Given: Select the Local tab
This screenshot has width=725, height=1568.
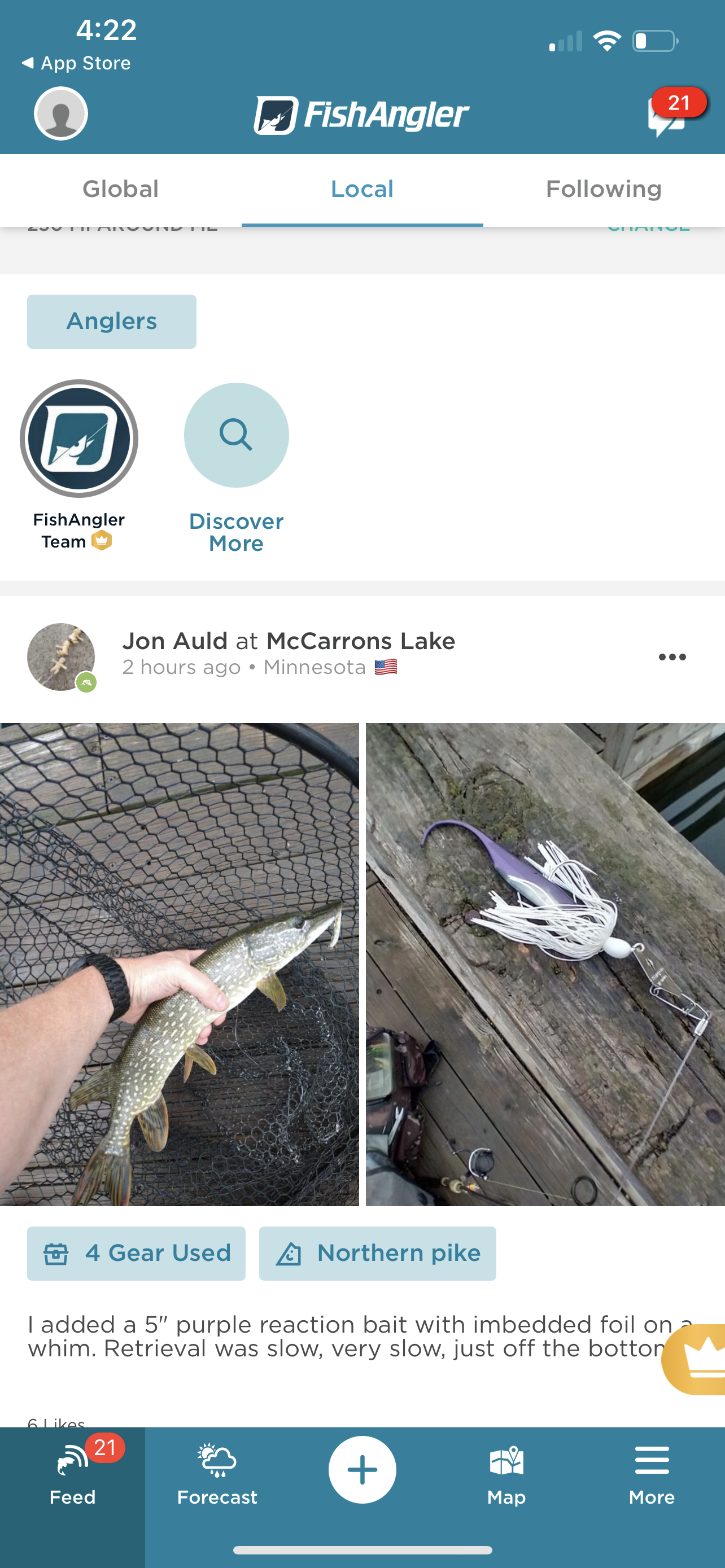Looking at the screenshot, I should 362,189.
